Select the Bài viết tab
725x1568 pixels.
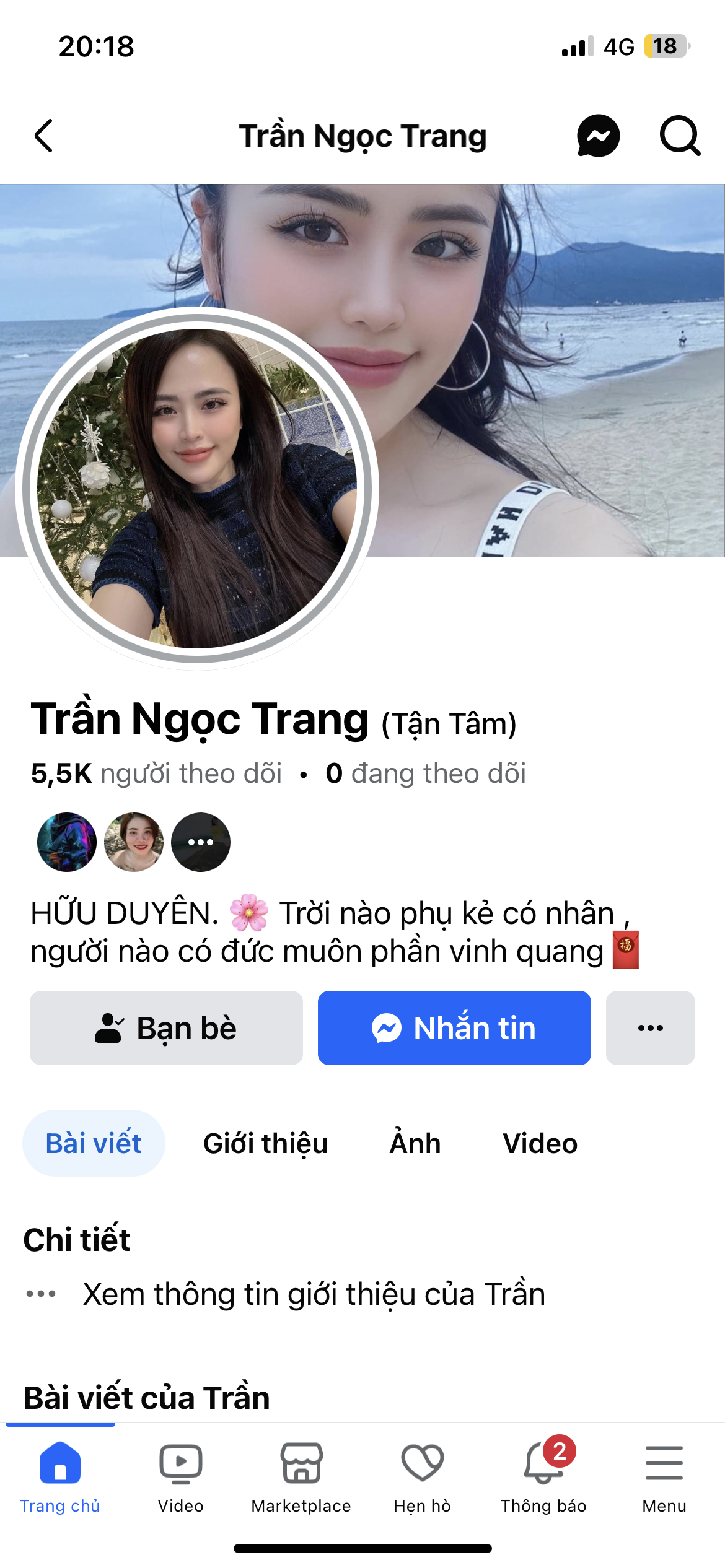click(x=94, y=1143)
